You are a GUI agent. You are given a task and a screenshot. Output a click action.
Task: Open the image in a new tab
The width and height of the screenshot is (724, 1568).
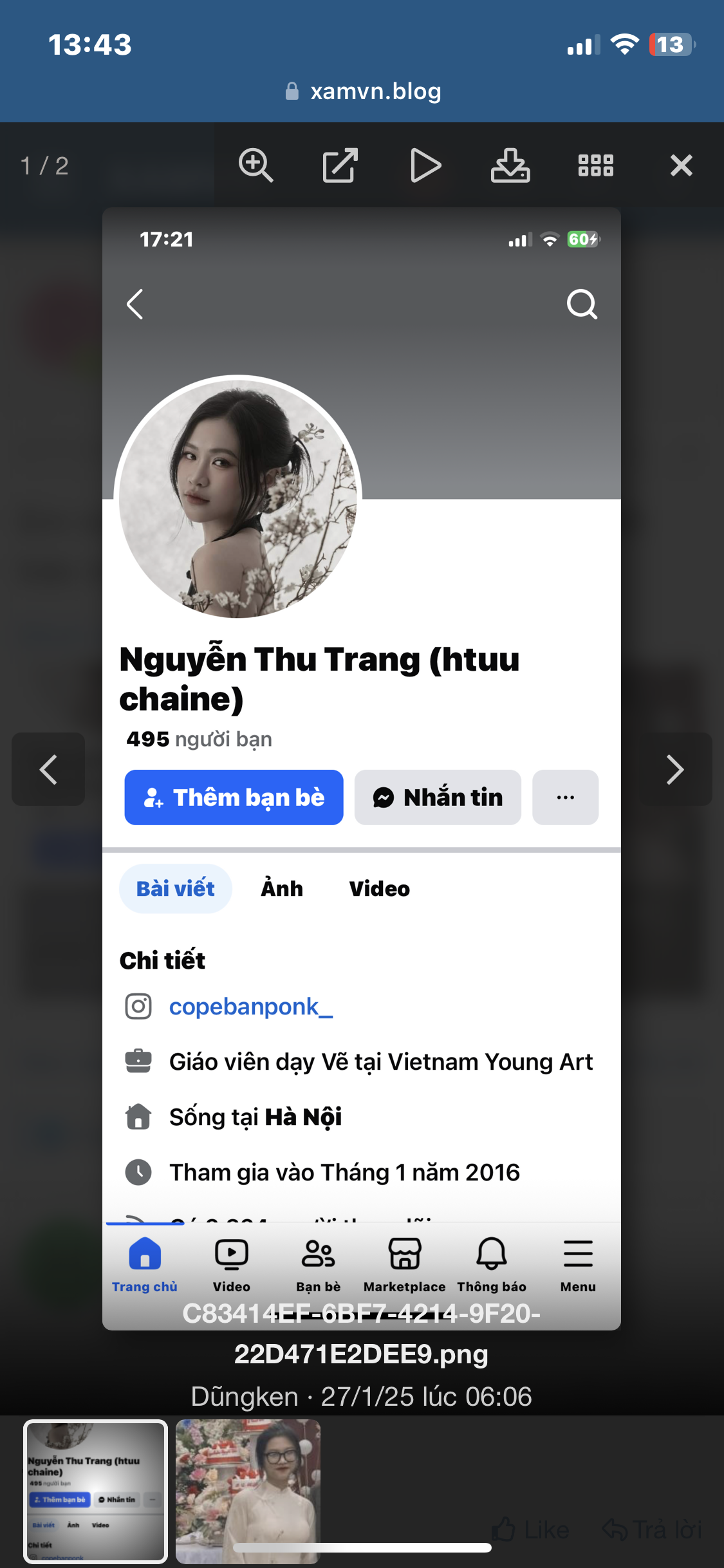coord(340,165)
